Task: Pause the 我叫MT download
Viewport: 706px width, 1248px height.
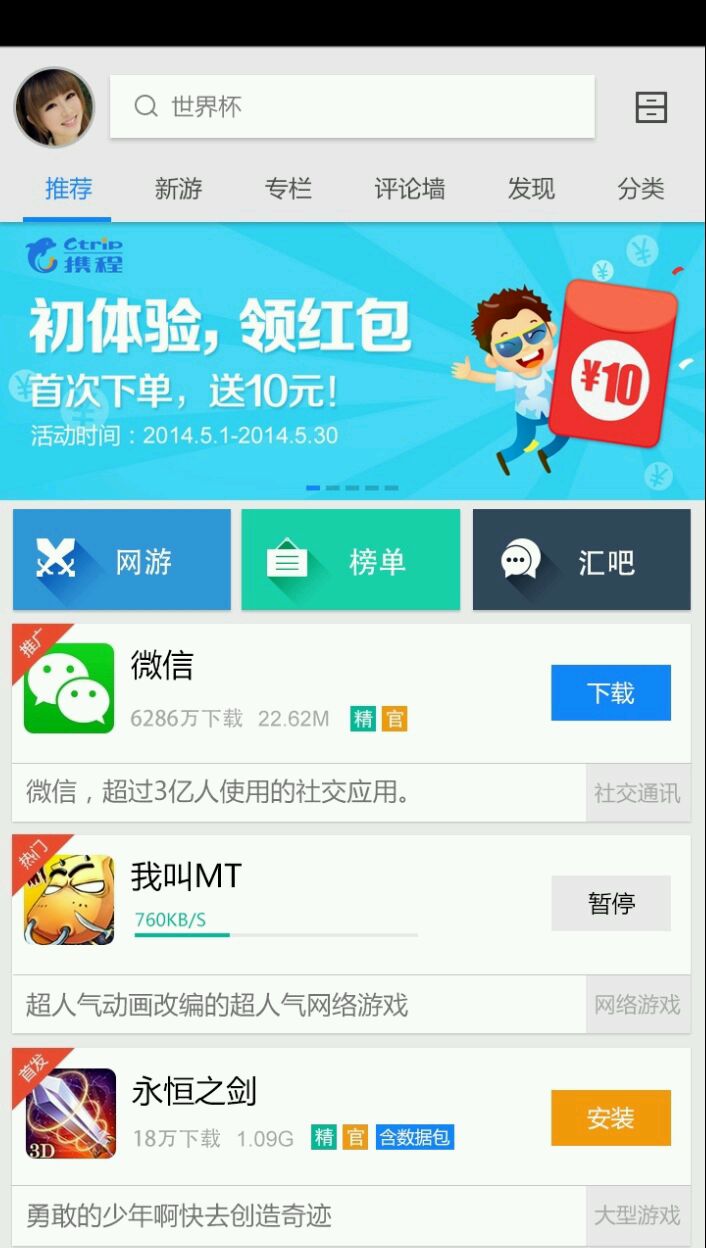Action: click(x=610, y=904)
